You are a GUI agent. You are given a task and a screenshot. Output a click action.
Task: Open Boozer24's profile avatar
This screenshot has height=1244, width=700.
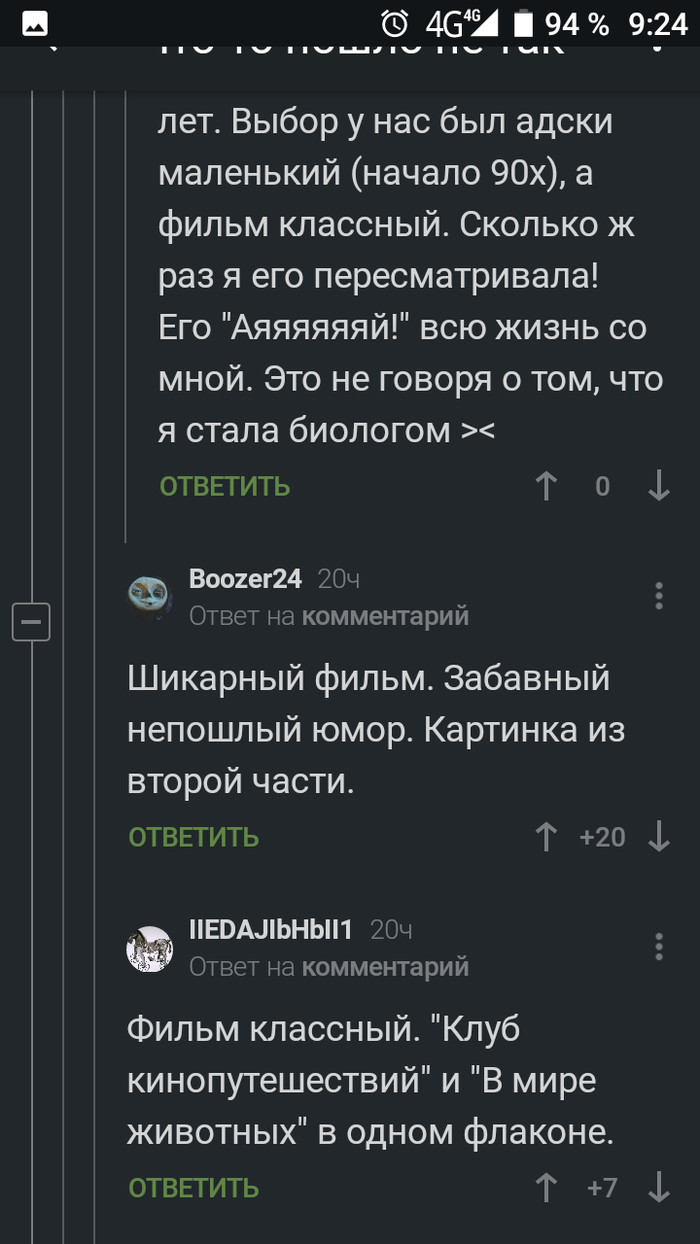point(151,597)
